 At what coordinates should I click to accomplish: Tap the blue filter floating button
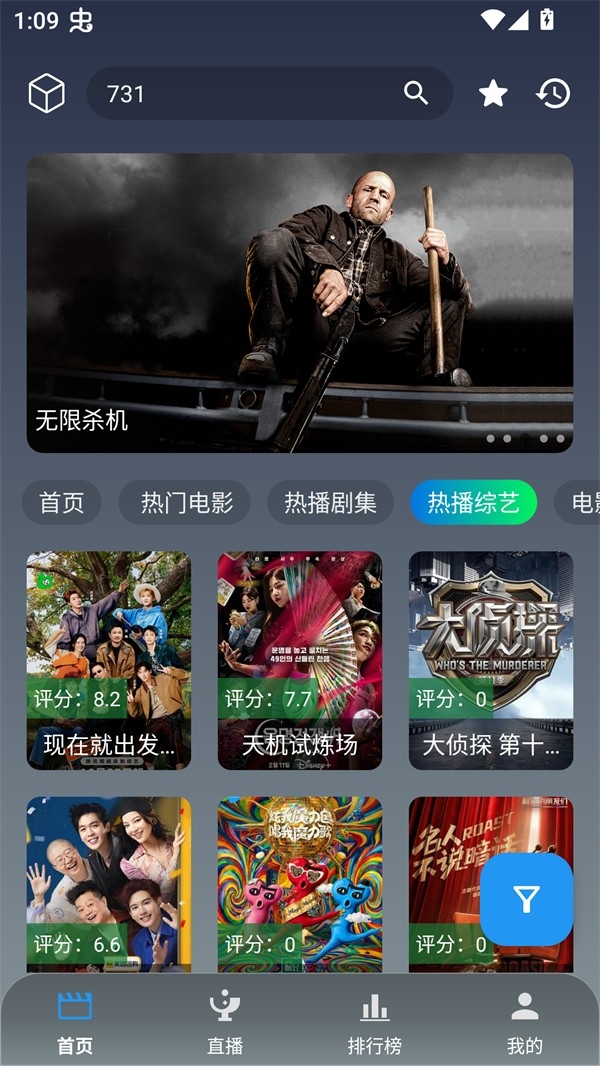(526, 900)
